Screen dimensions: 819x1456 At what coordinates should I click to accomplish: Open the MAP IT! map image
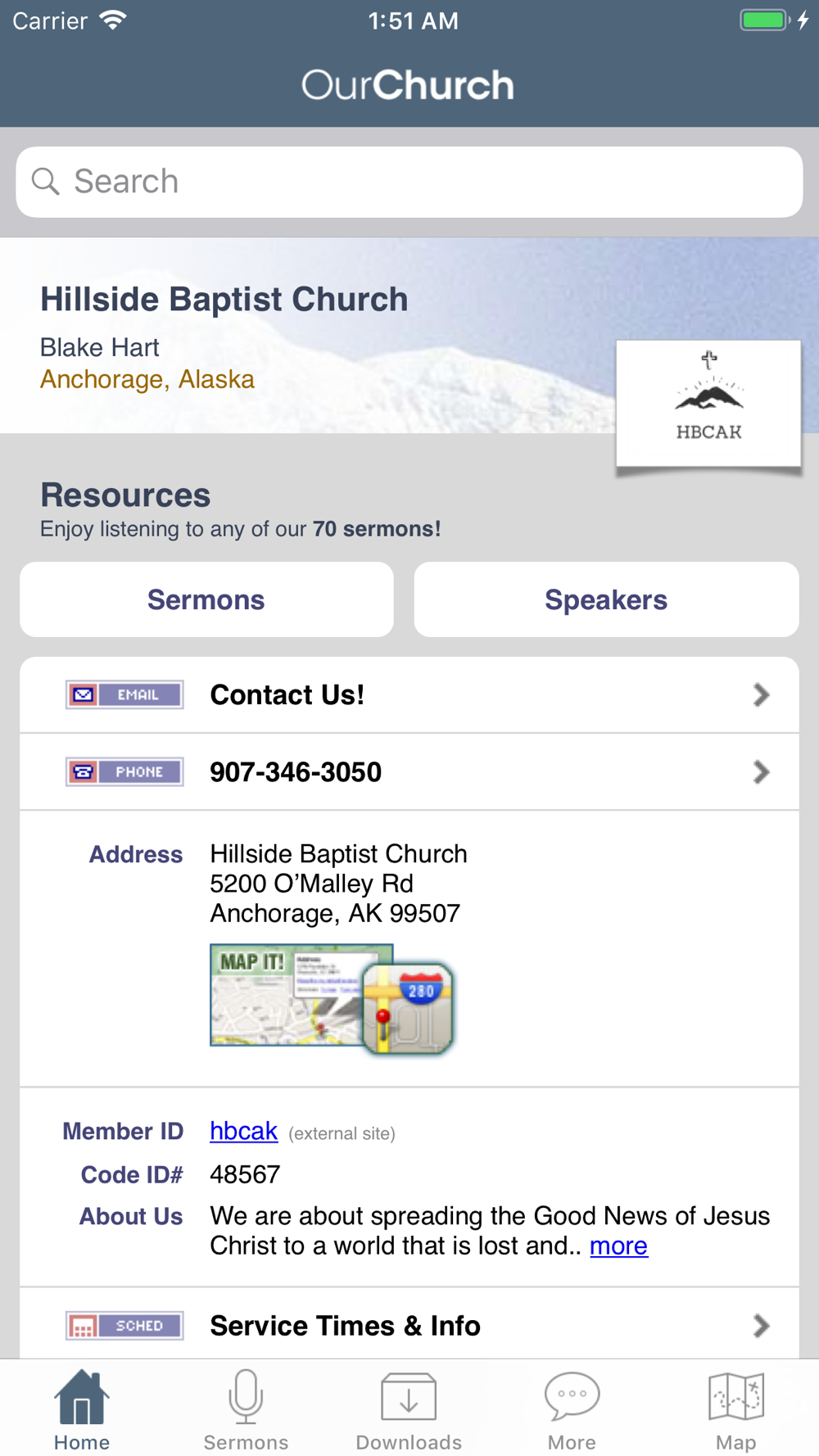(332, 999)
